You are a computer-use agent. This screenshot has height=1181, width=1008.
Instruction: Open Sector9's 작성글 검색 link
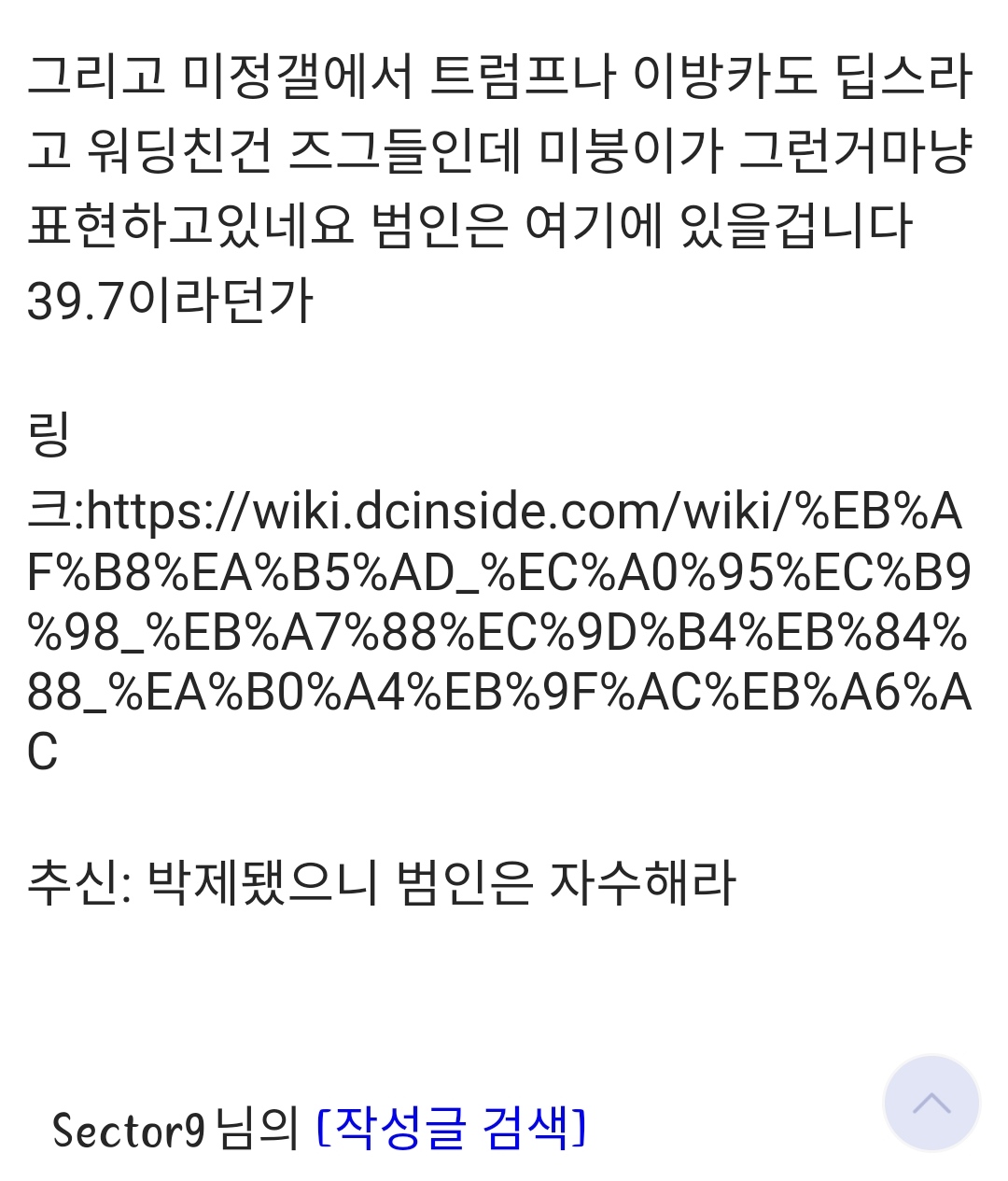pyautogui.click(x=452, y=1129)
